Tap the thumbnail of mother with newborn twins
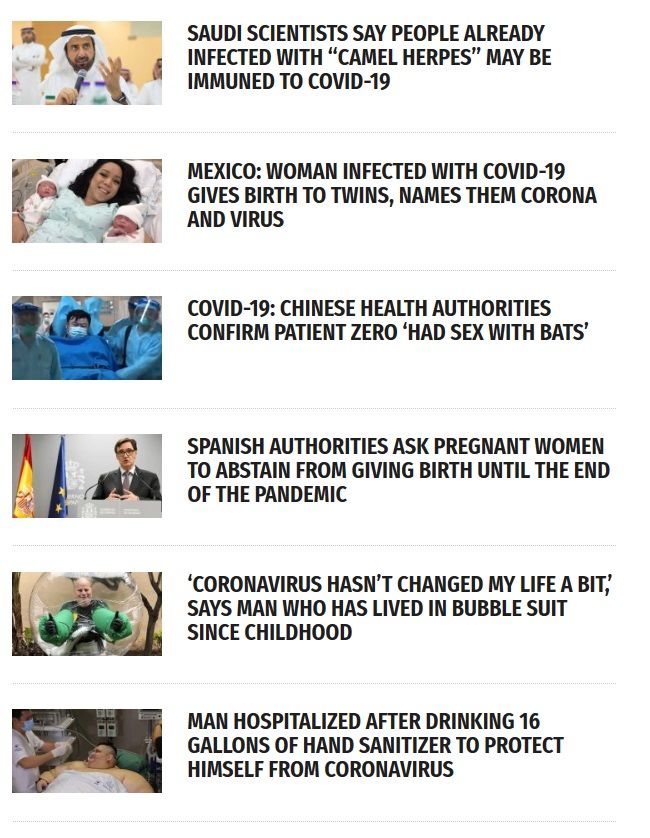 [x=87, y=200]
